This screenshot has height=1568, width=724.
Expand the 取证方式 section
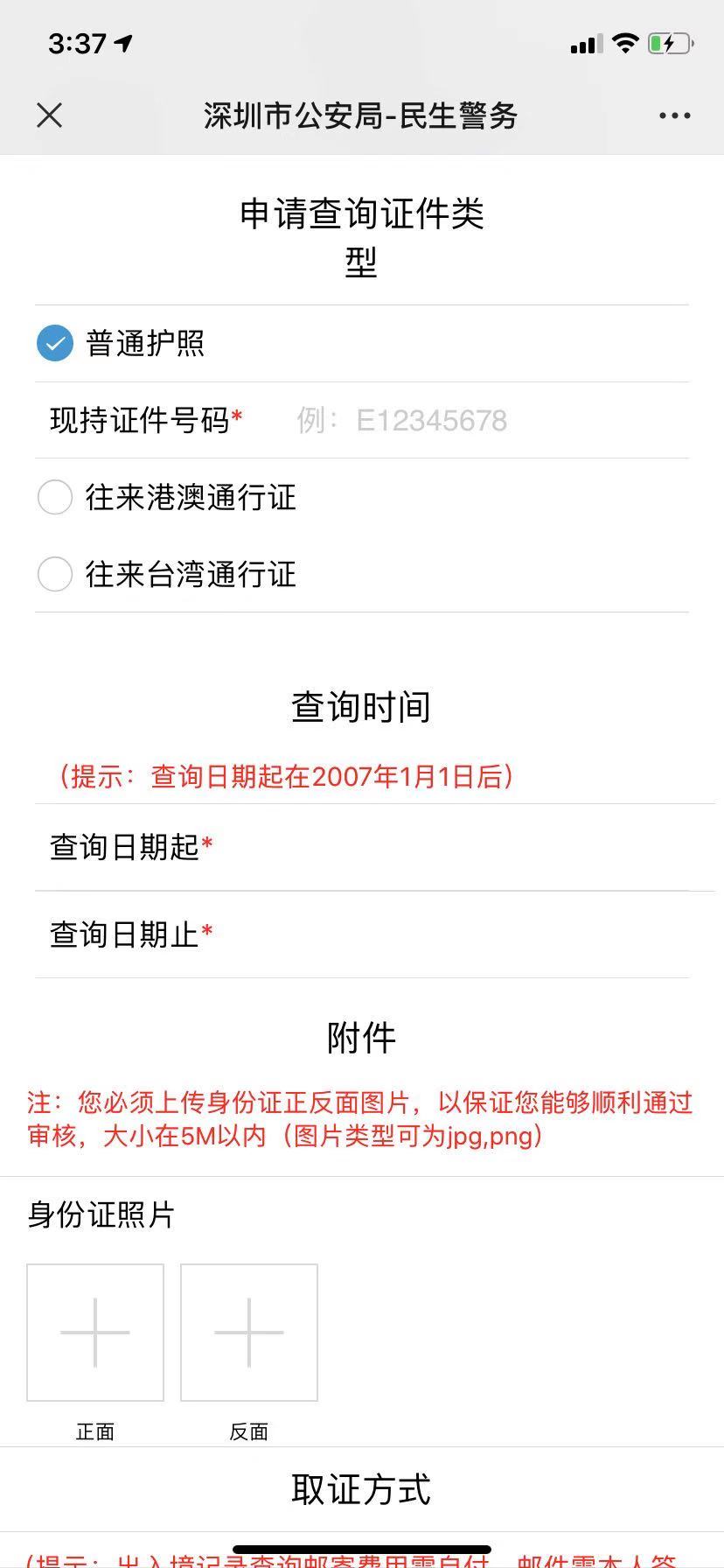click(x=362, y=1487)
